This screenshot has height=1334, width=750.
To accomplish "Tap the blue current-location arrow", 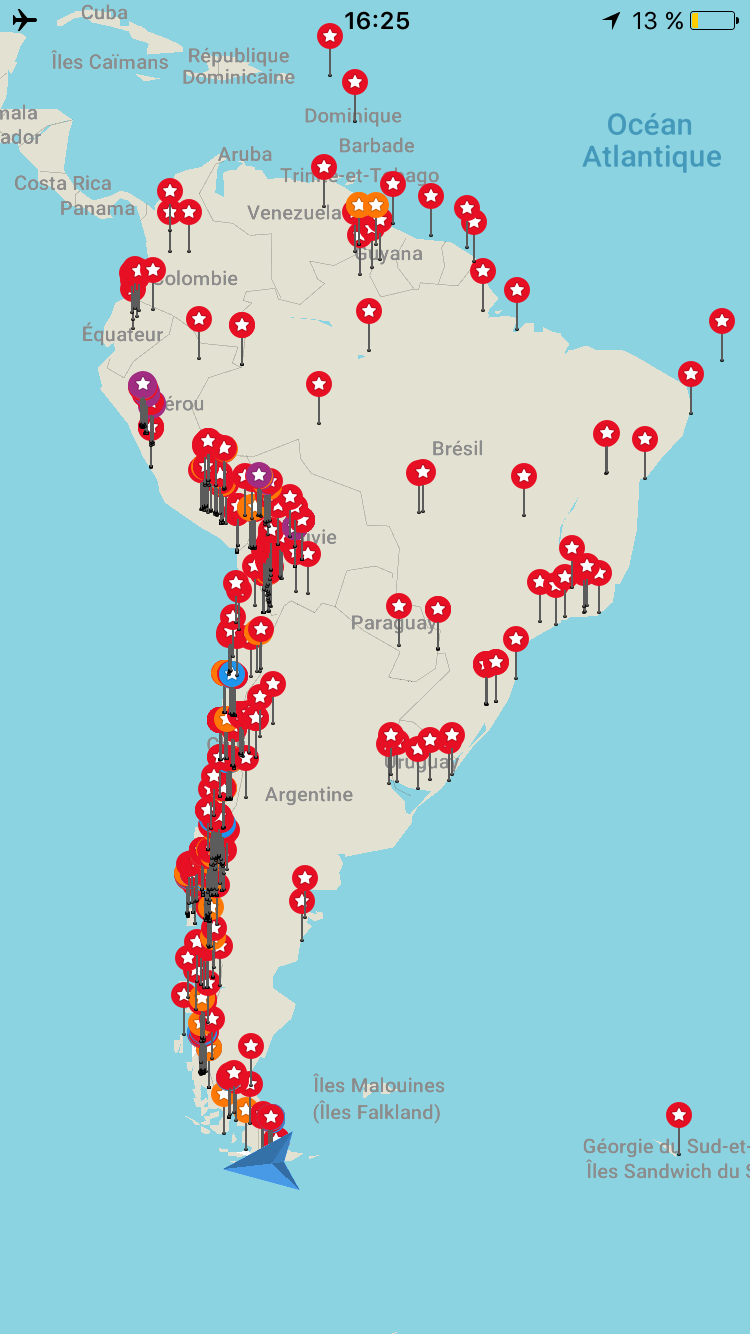I will pos(264,1163).
